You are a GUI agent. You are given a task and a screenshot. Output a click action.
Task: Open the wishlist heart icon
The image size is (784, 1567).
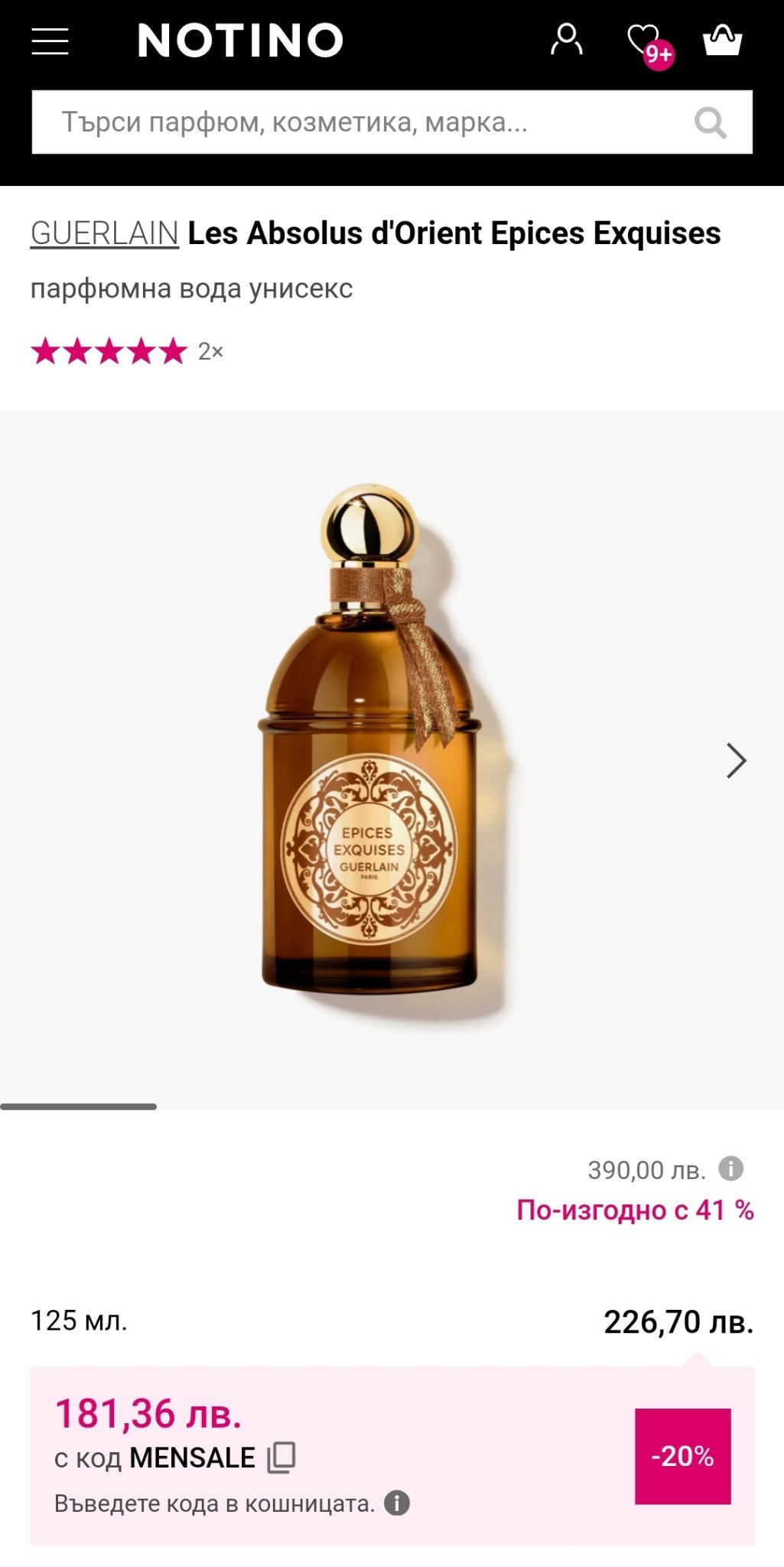644,41
